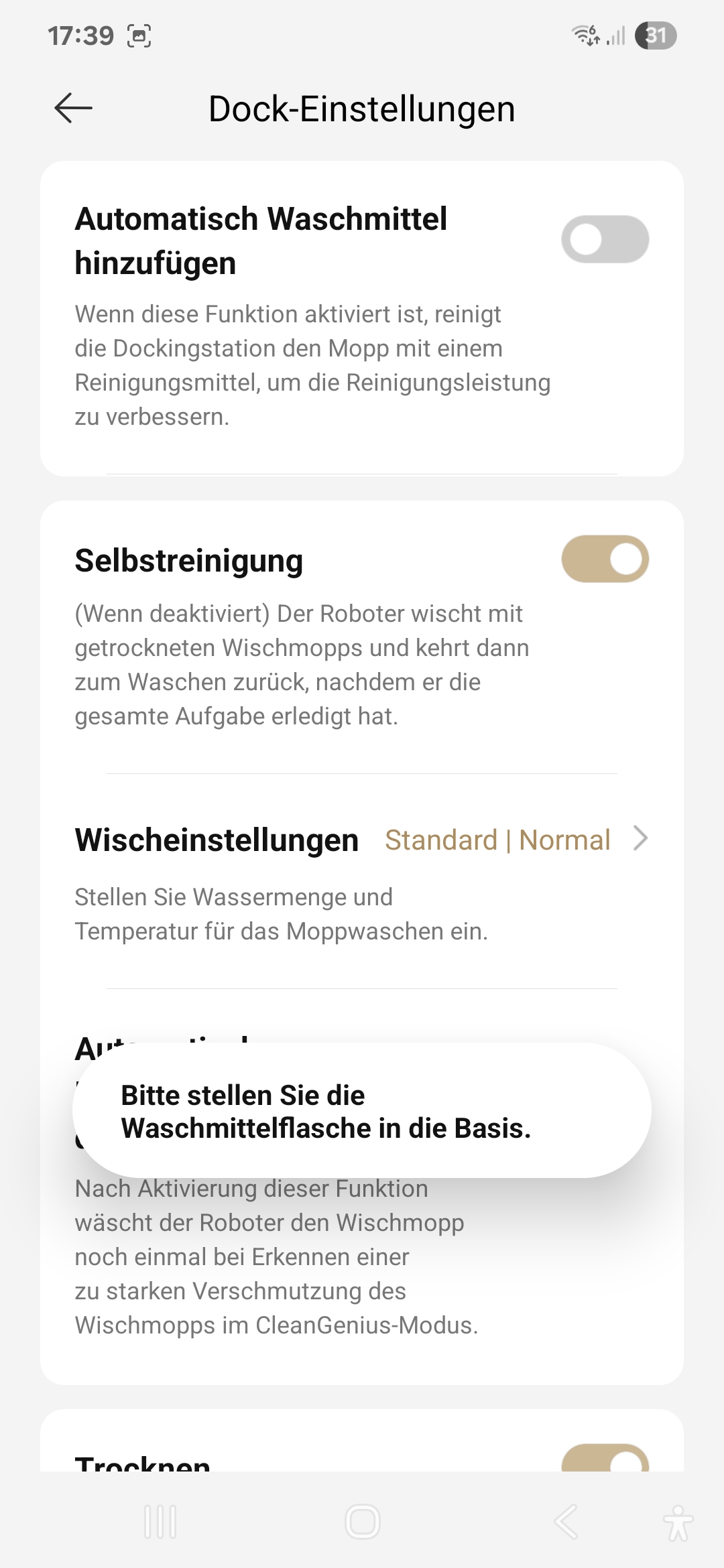Tap the system home button
This screenshot has height=1568, width=724.
click(363, 1522)
